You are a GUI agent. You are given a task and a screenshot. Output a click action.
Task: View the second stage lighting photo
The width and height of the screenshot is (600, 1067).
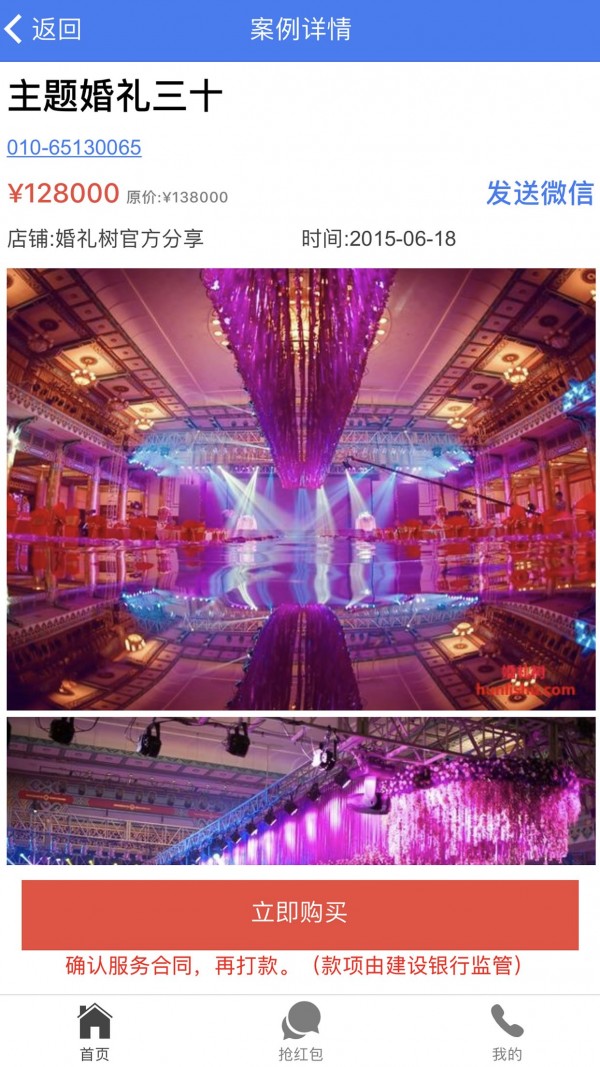click(x=300, y=790)
